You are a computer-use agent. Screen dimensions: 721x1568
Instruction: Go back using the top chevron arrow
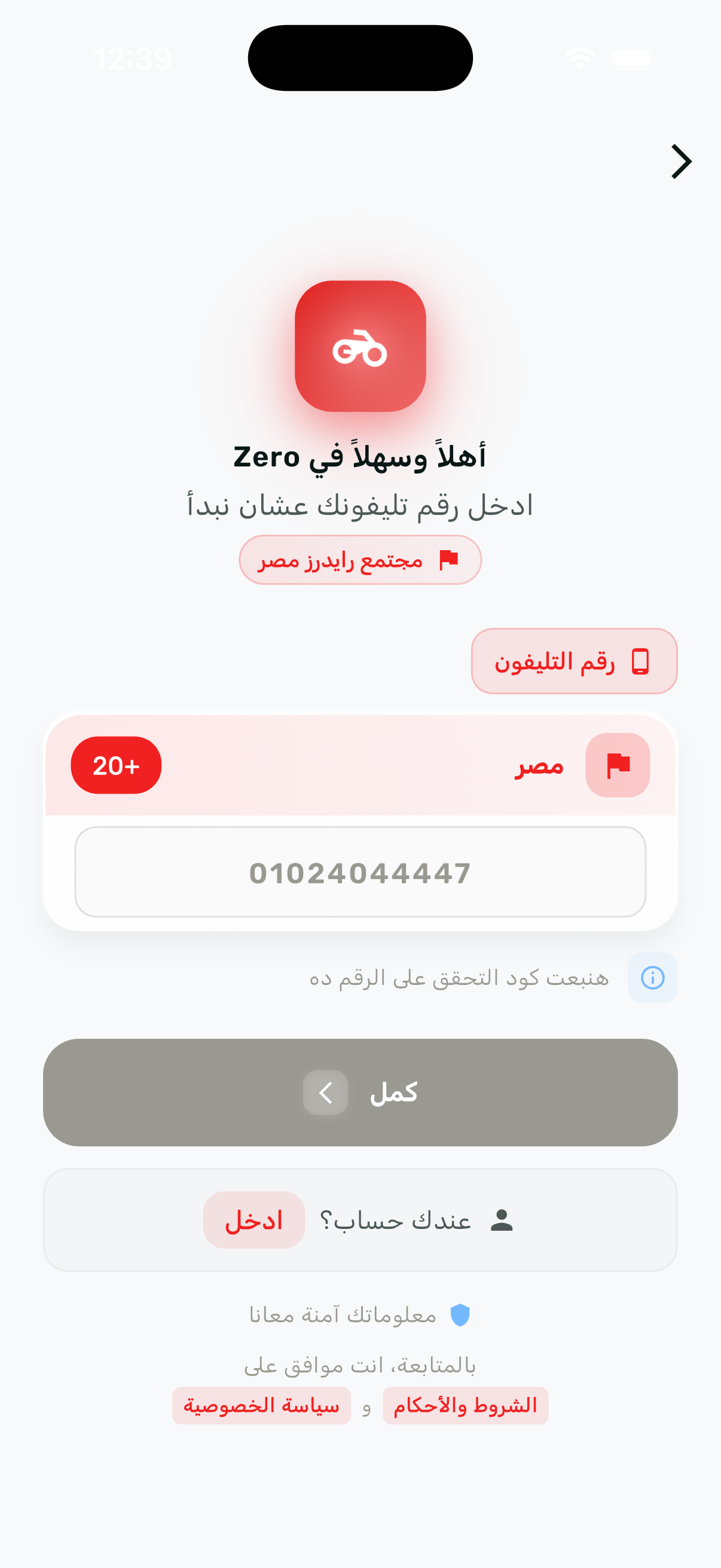click(681, 162)
